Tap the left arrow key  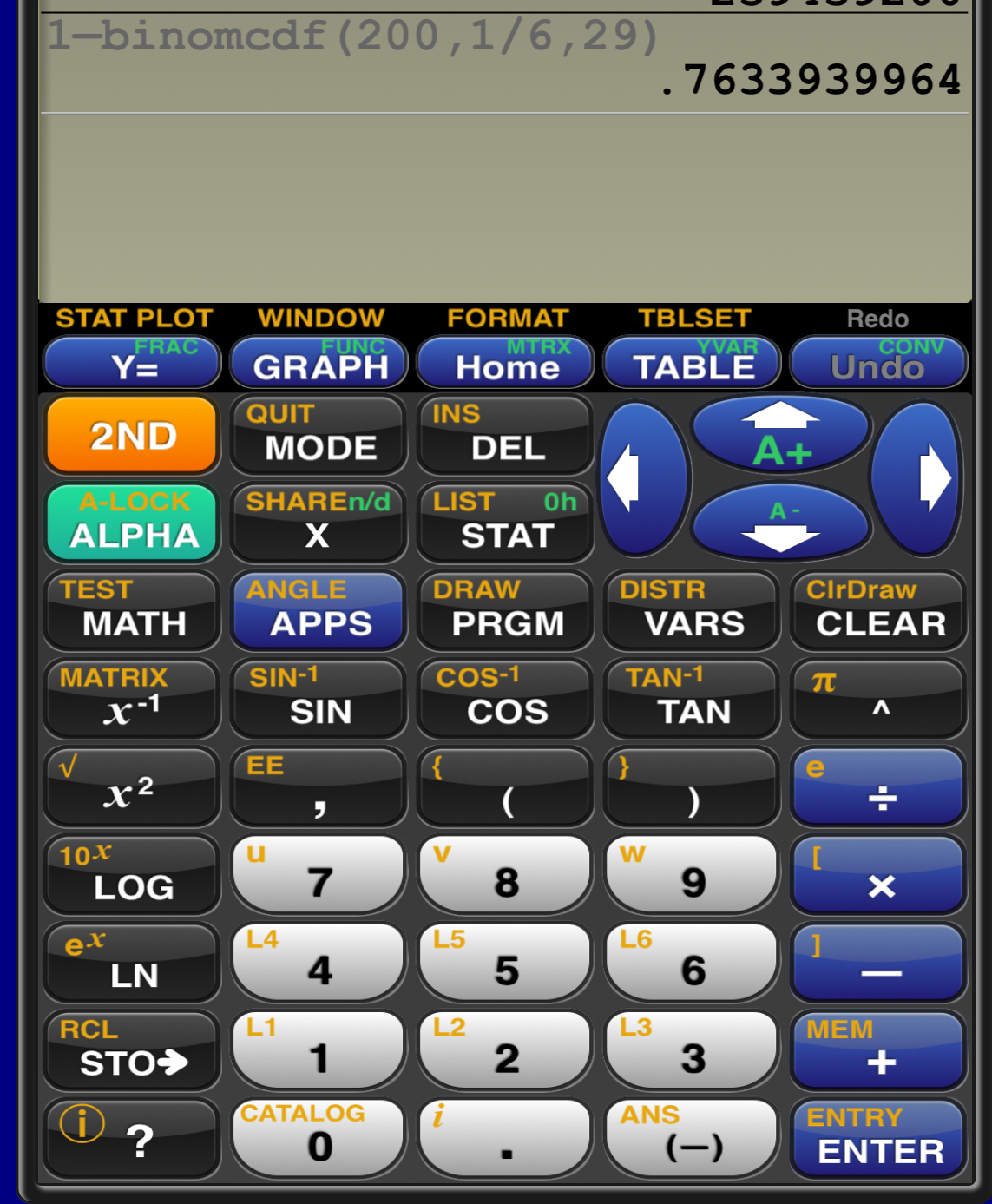tap(643, 478)
